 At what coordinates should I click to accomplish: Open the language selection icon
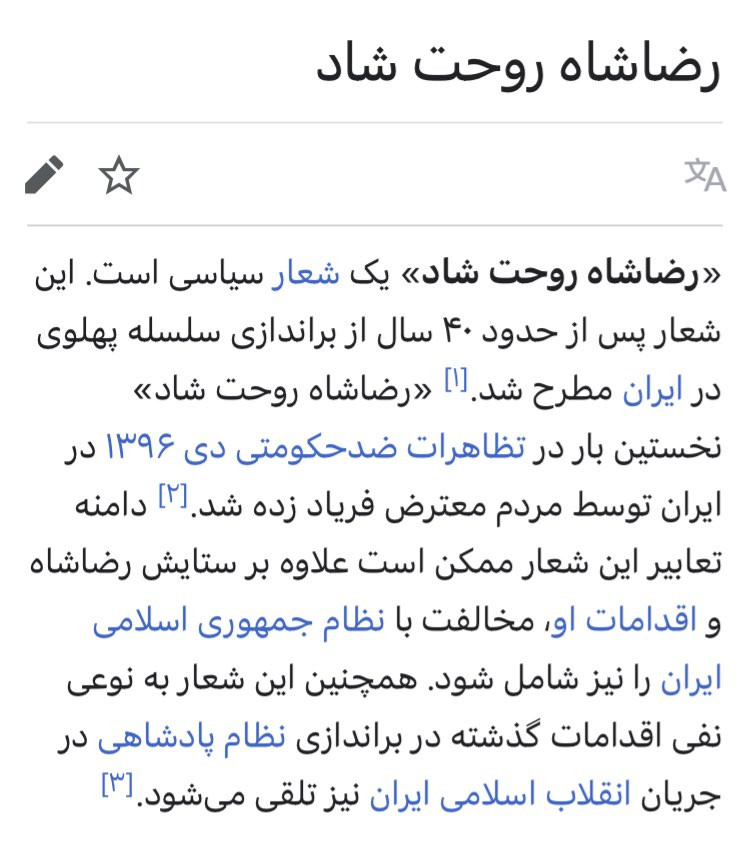pyautogui.click(x=705, y=175)
